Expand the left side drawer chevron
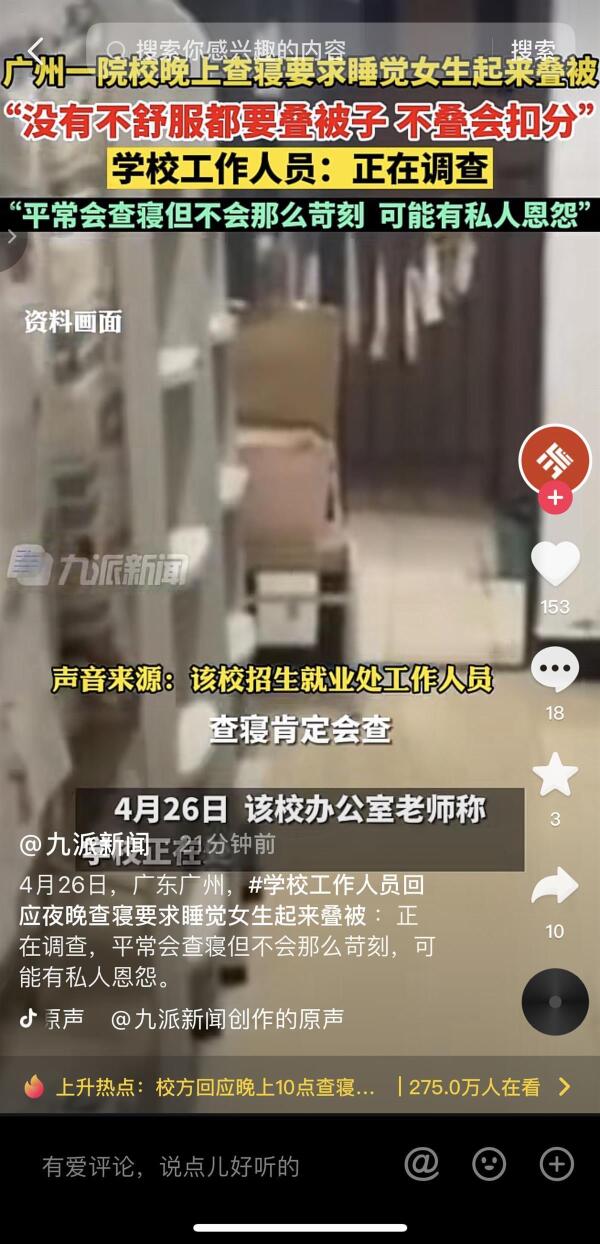600x1244 pixels. tap(12, 237)
